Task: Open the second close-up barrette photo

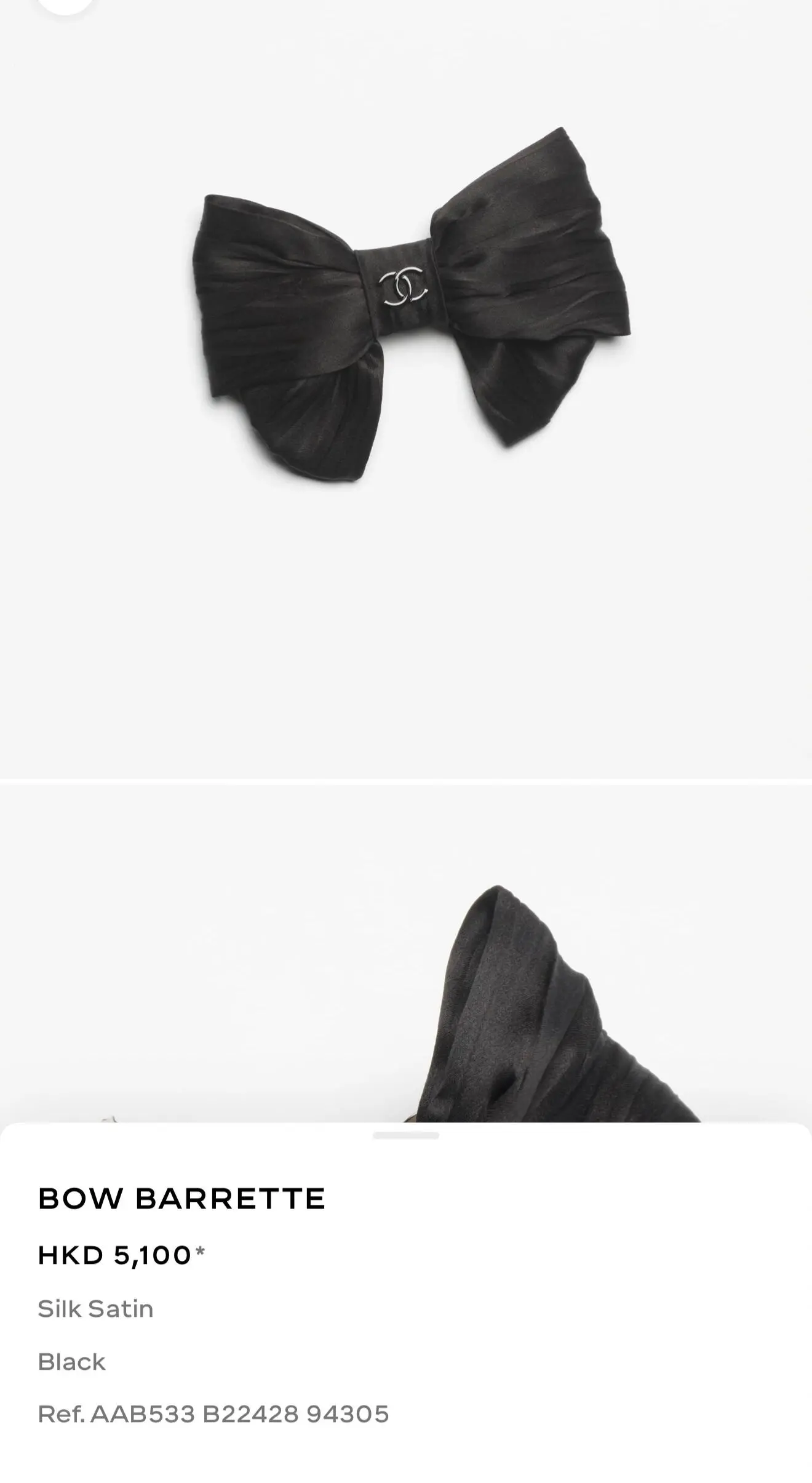Action: coord(541,1009)
